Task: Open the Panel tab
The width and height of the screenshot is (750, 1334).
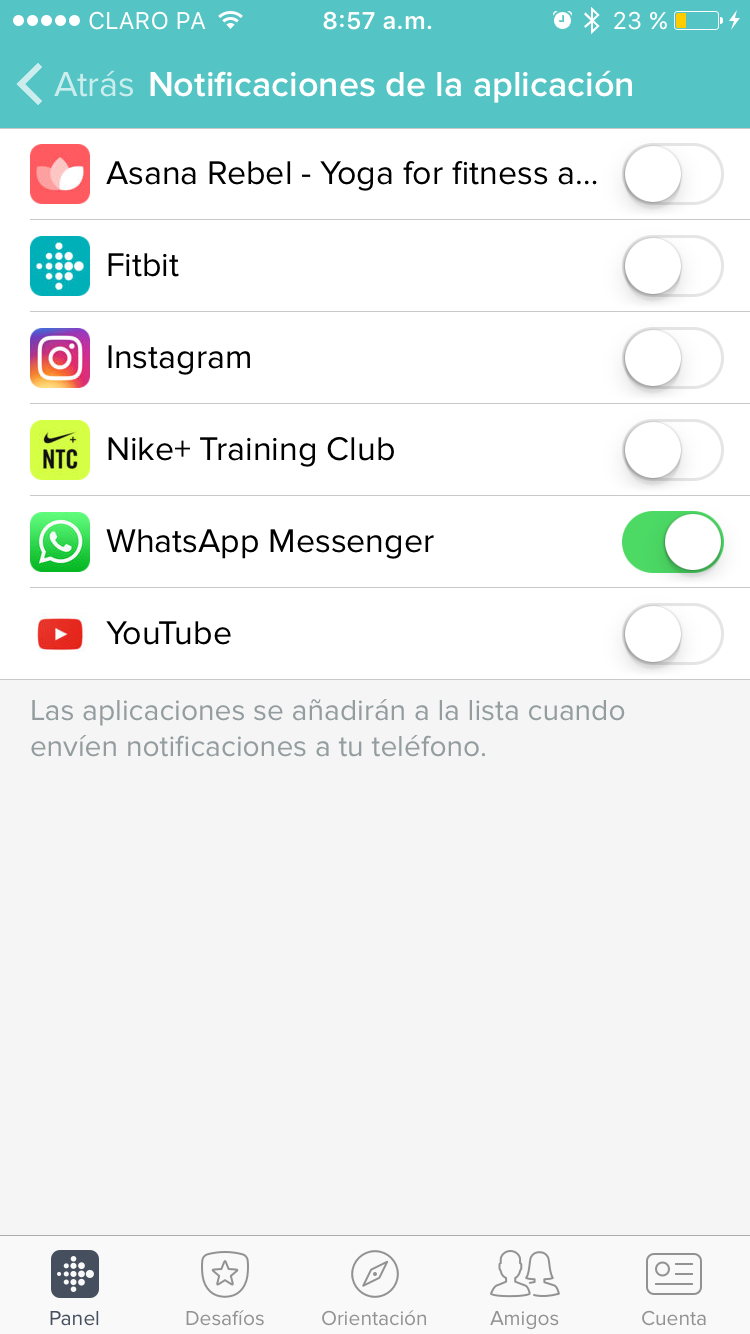Action: point(75,1287)
